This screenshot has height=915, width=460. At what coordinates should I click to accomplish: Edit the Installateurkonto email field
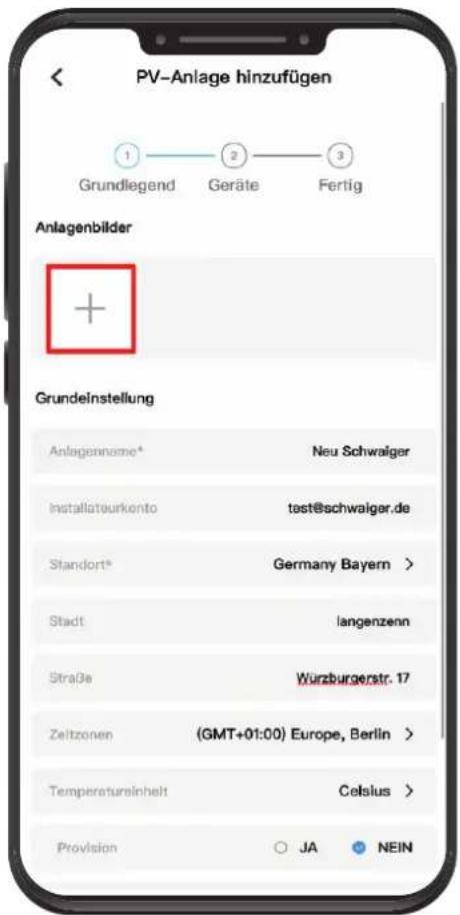pyautogui.click(x=233, y=508)
